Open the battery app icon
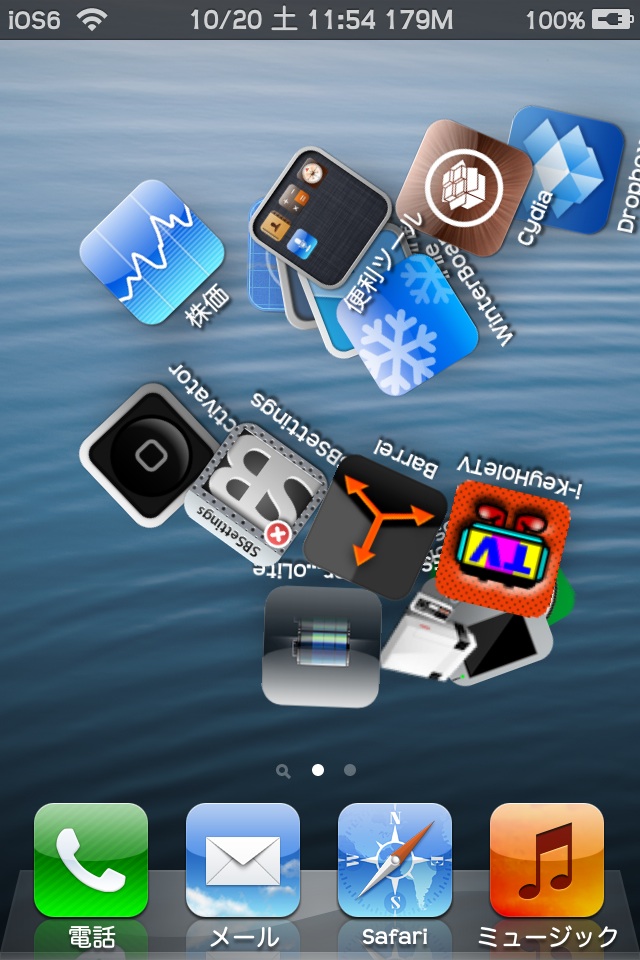The width and height of the screenshot is (640, 960). 321,646
